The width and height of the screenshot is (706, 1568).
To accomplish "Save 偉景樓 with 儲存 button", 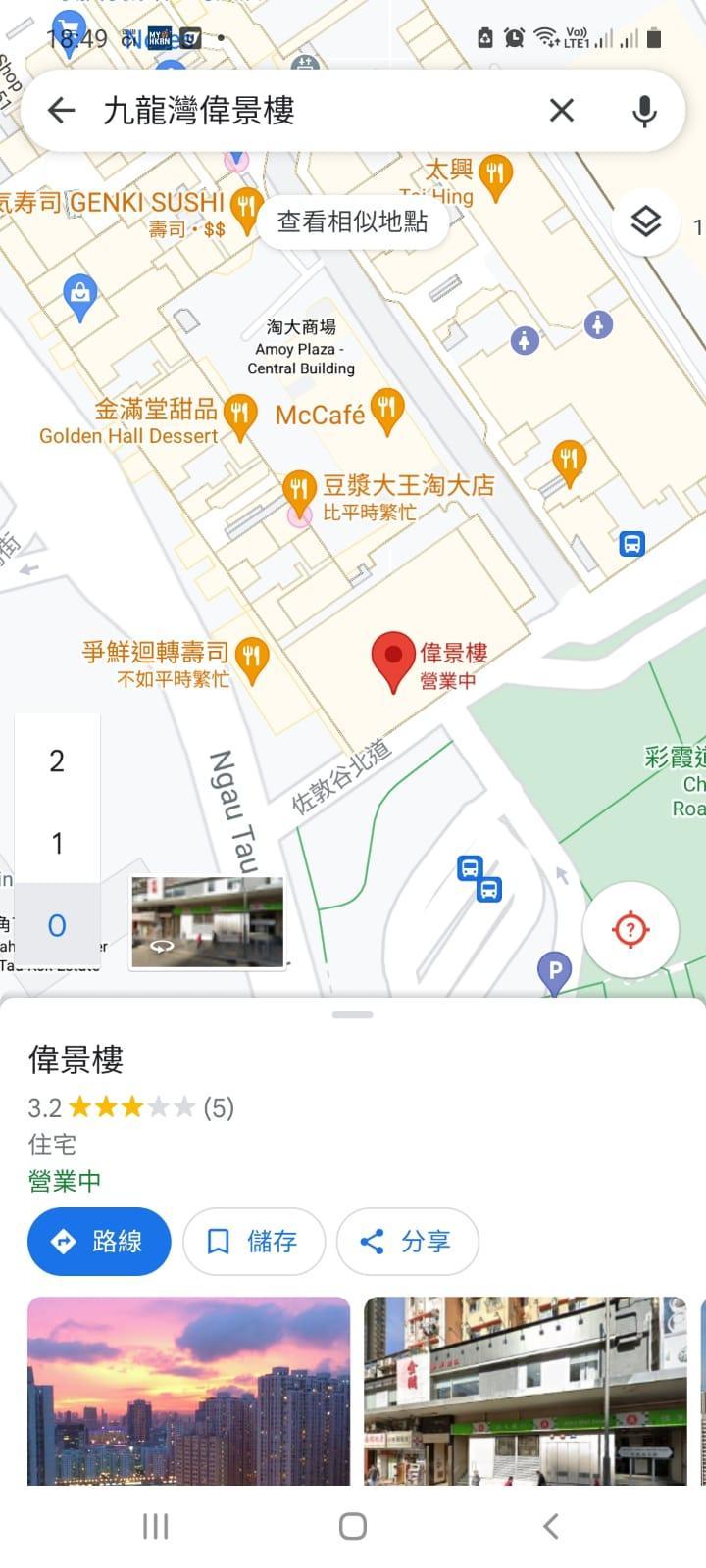I will pos(254,1242).
